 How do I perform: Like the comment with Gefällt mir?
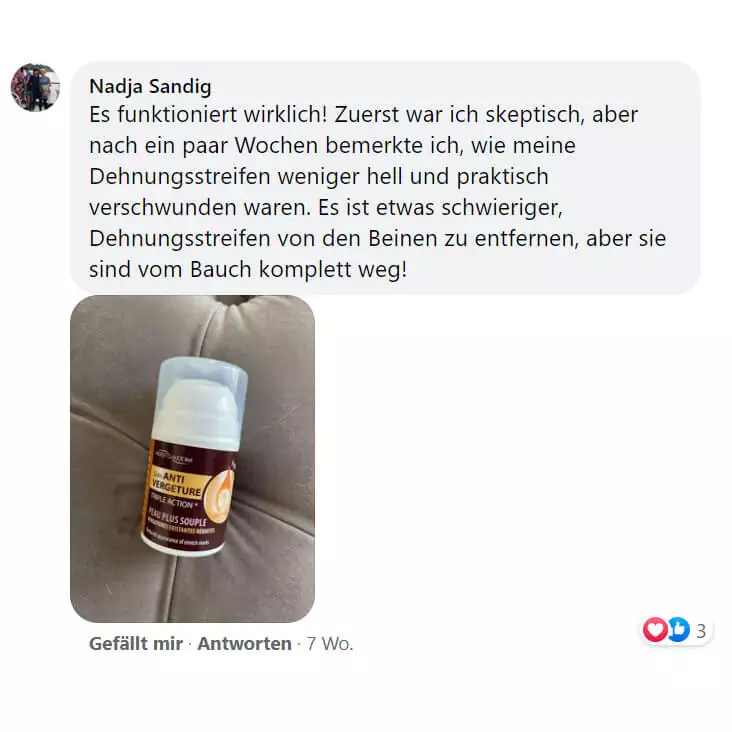click(x=135, y=644)
